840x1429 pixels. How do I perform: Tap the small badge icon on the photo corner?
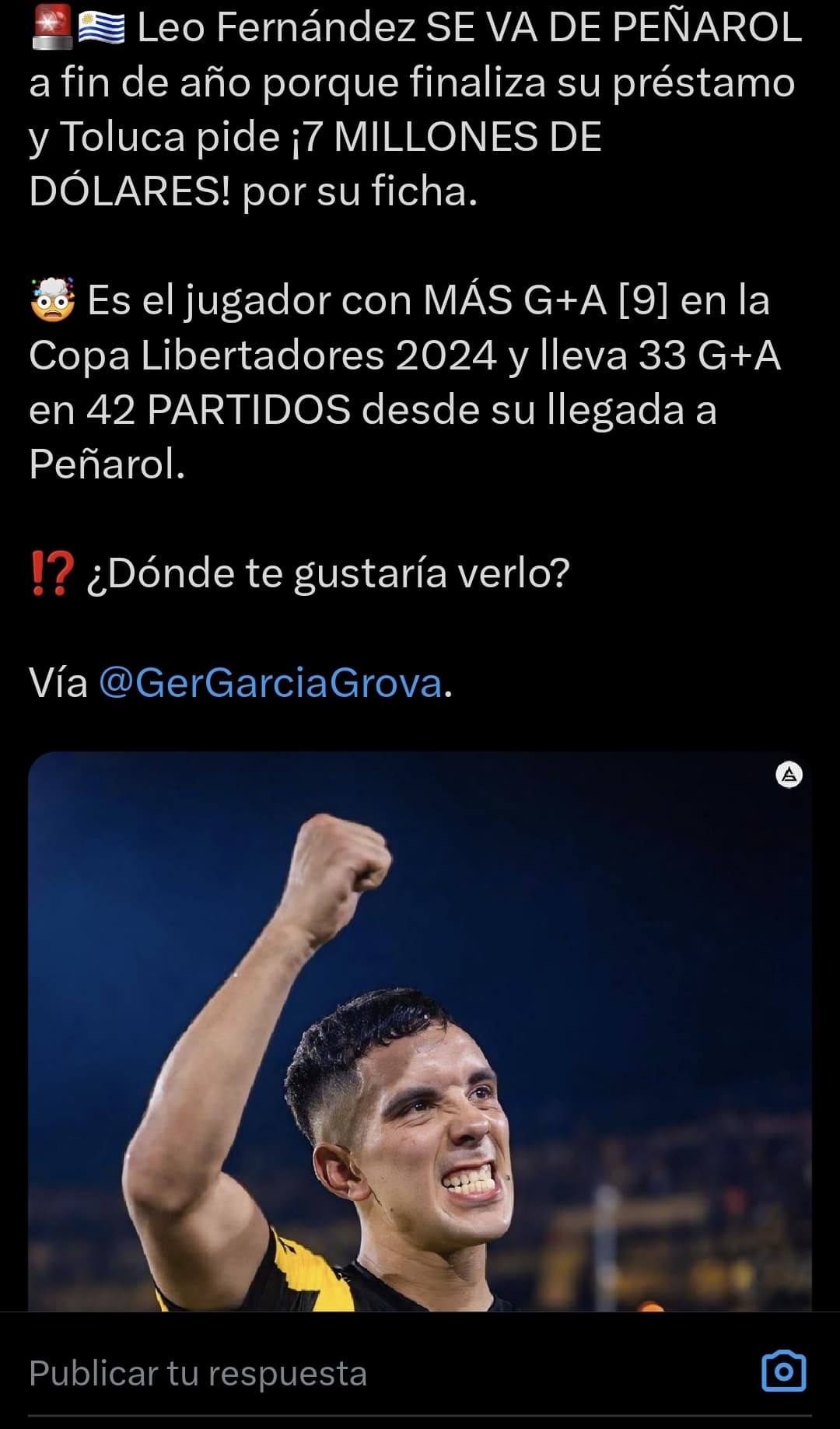point(789,775)
